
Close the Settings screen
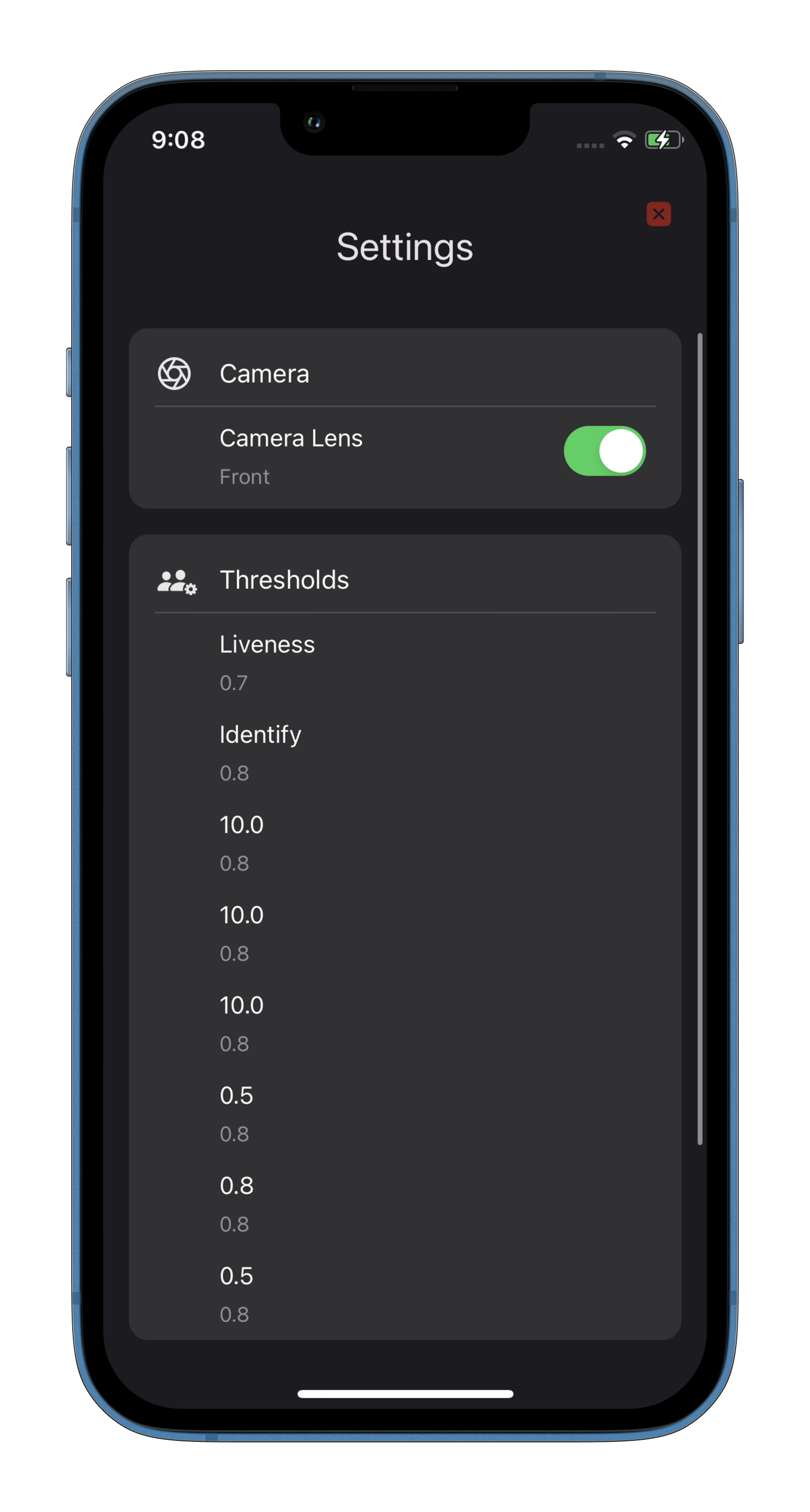coord(658,214)
